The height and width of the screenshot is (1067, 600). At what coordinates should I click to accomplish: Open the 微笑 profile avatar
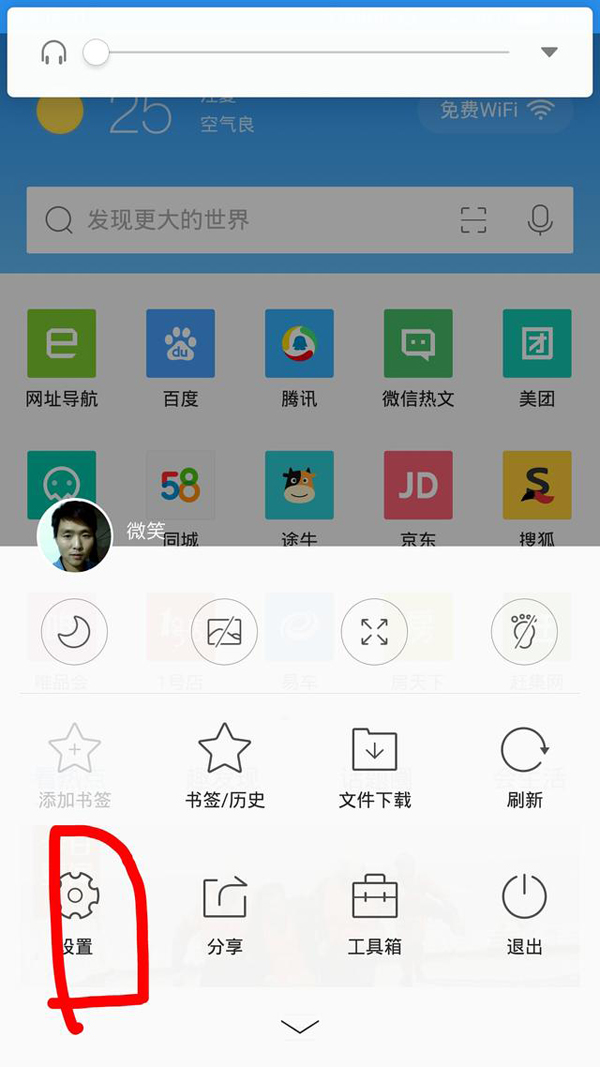(x=75, y=536)
